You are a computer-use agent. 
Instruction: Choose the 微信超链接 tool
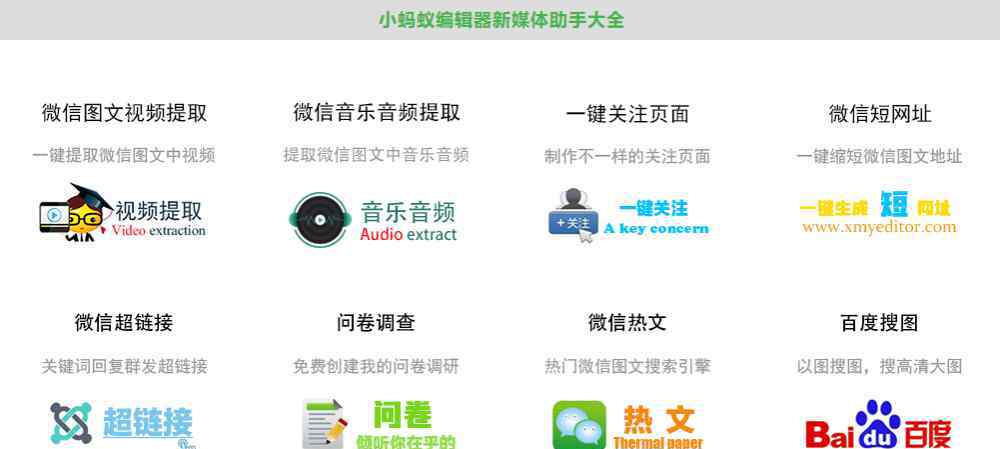tap(124, 323)
